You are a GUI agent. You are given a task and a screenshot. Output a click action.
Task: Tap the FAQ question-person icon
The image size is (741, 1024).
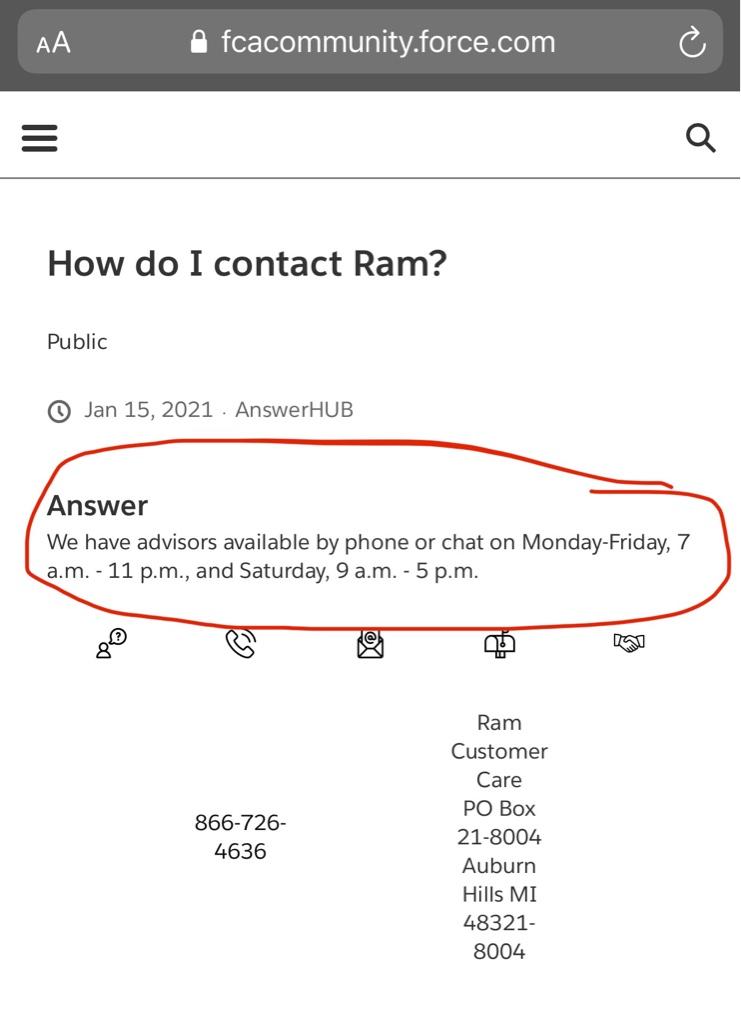[x=111, y=643]
